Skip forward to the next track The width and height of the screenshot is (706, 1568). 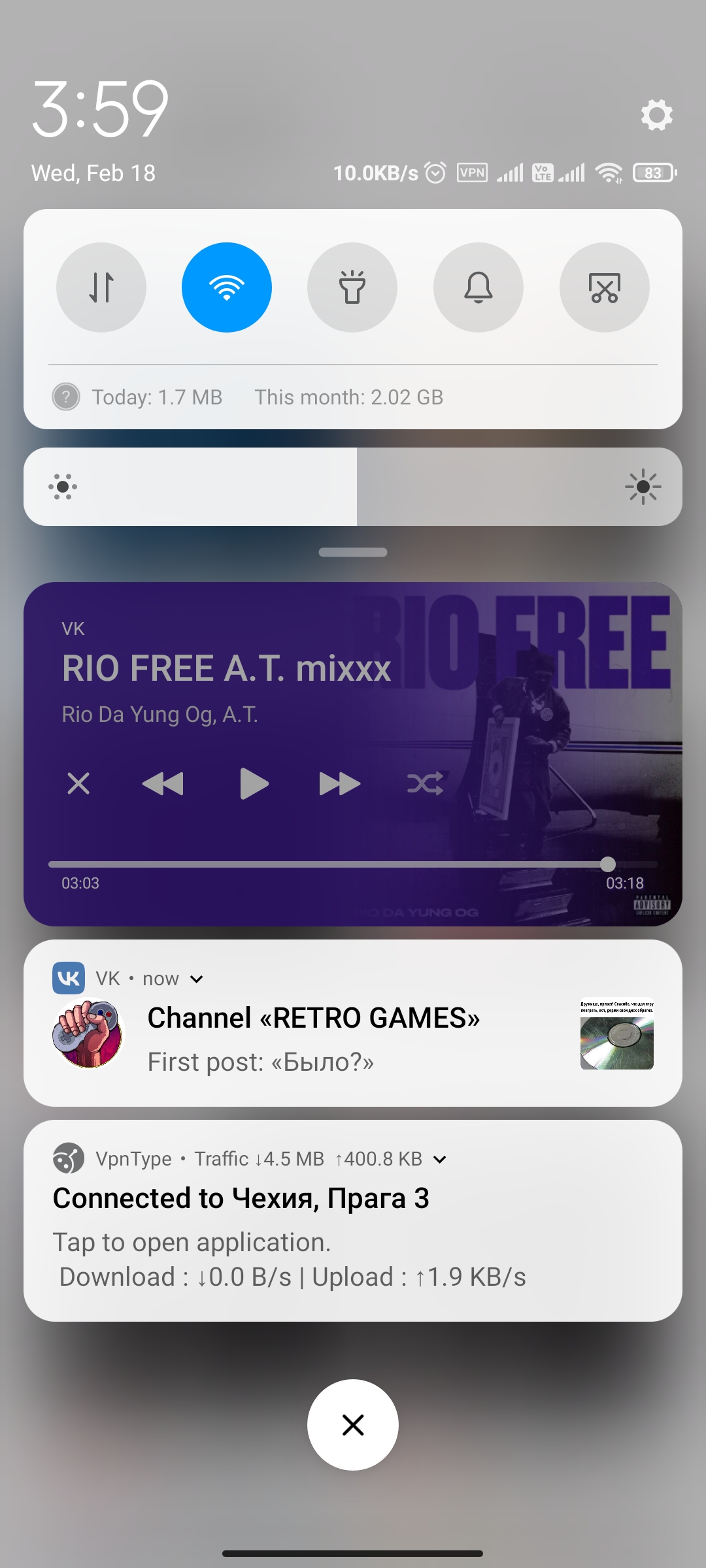pyautogui.click(x=339, y=783)
